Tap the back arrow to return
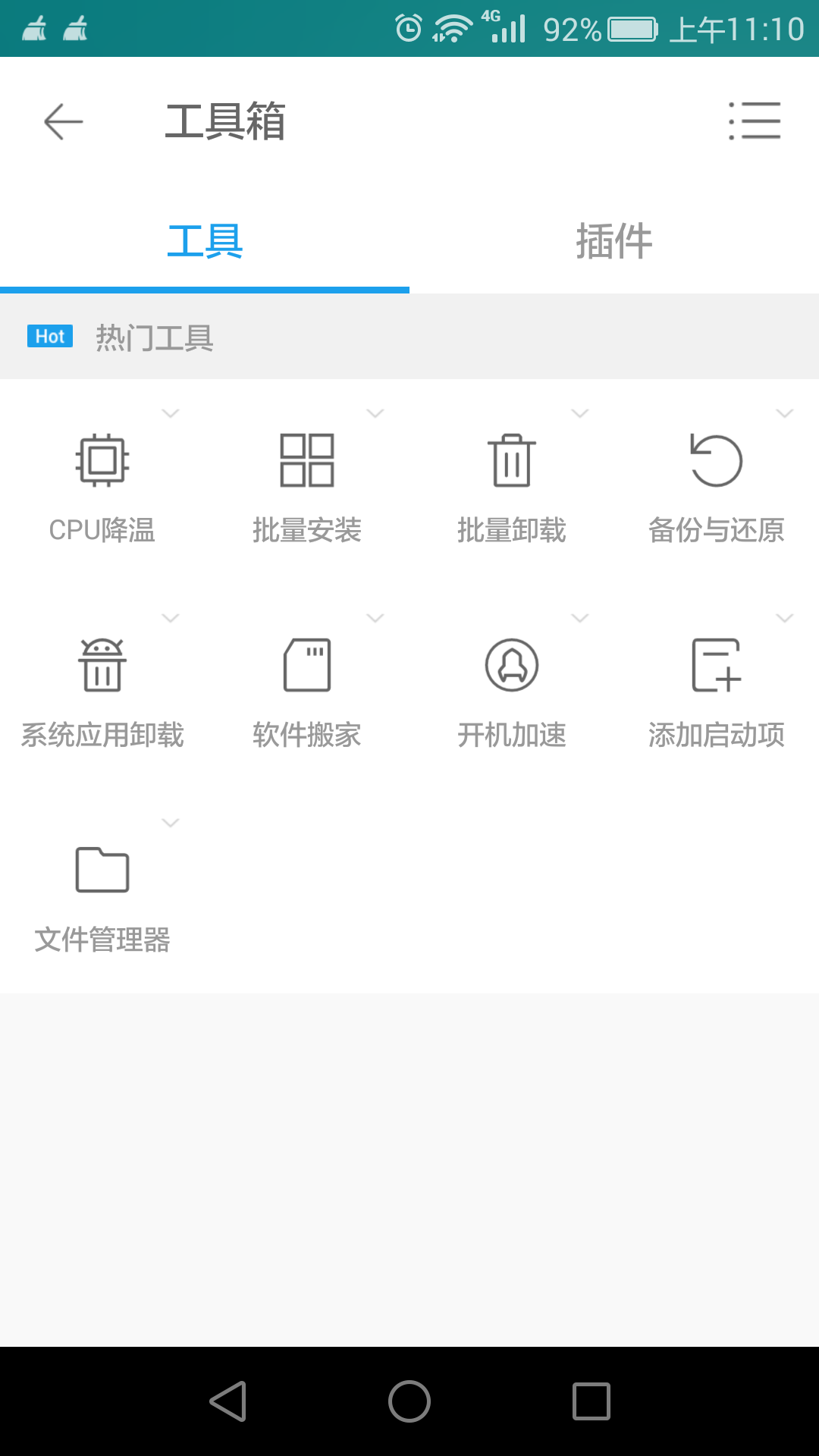Viewport: 819px width, 1456px height. (x=61, y=121)
